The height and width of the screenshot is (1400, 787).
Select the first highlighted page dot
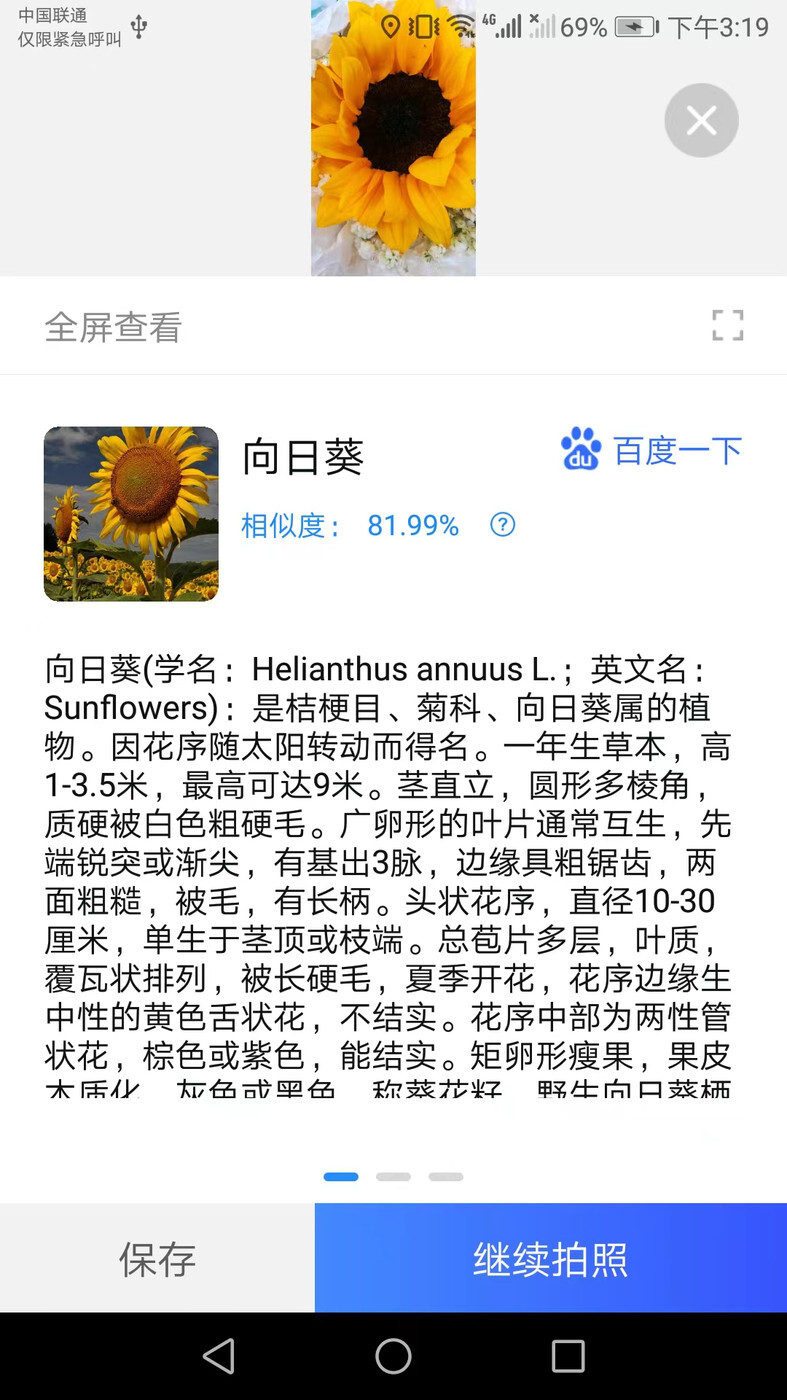click(x=340, y=1176)
